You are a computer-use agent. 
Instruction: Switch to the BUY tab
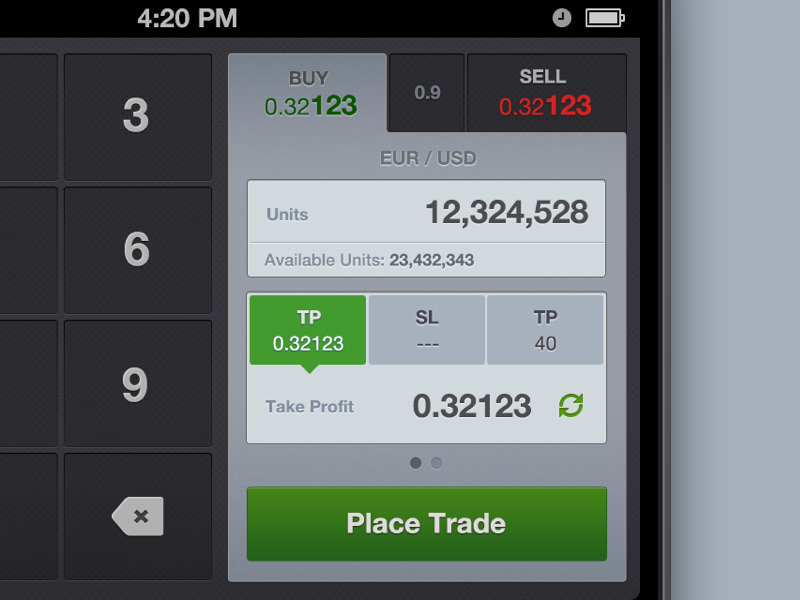308,93
